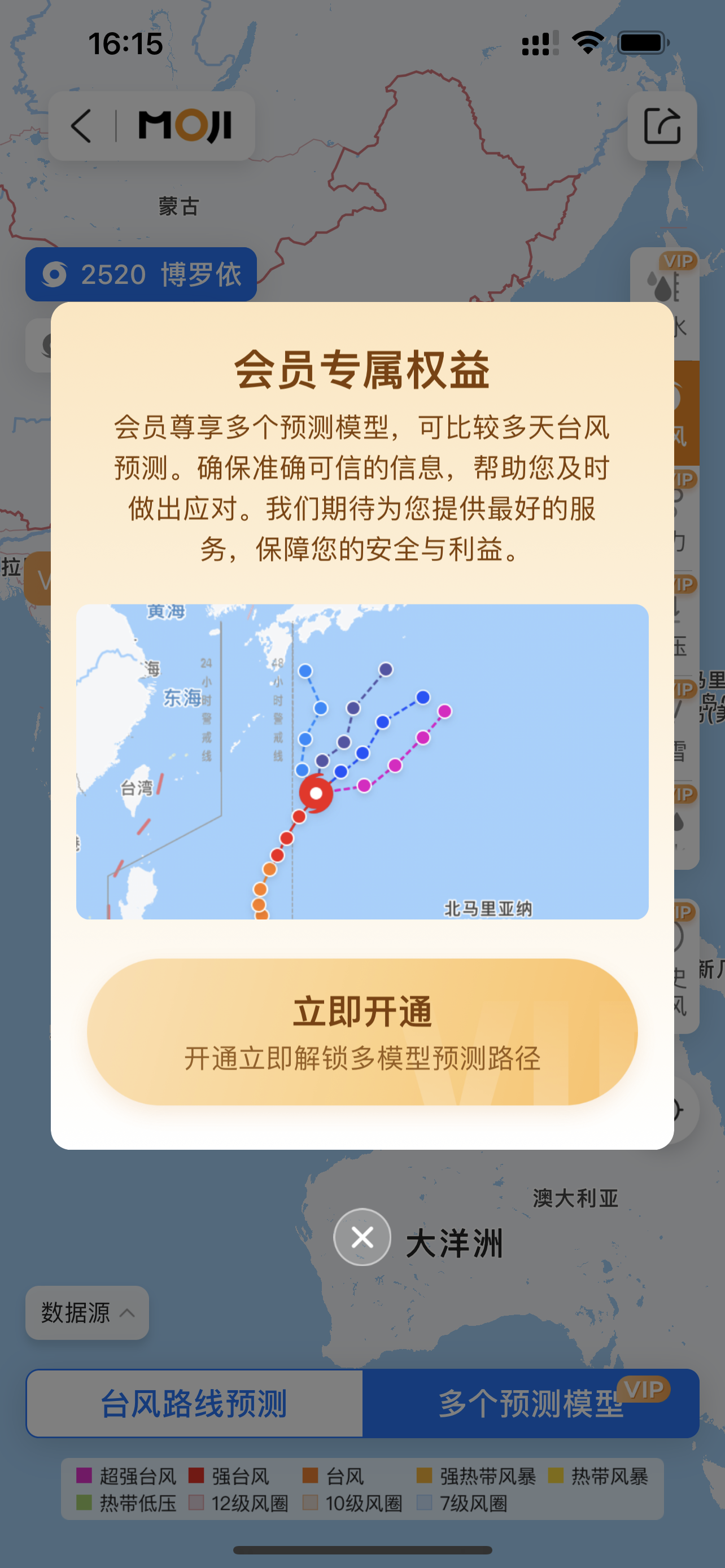725x1568 pixels.
Task: Tap the typhoon icon on the 2520 博罗依 badge
Action: point(56,275)
